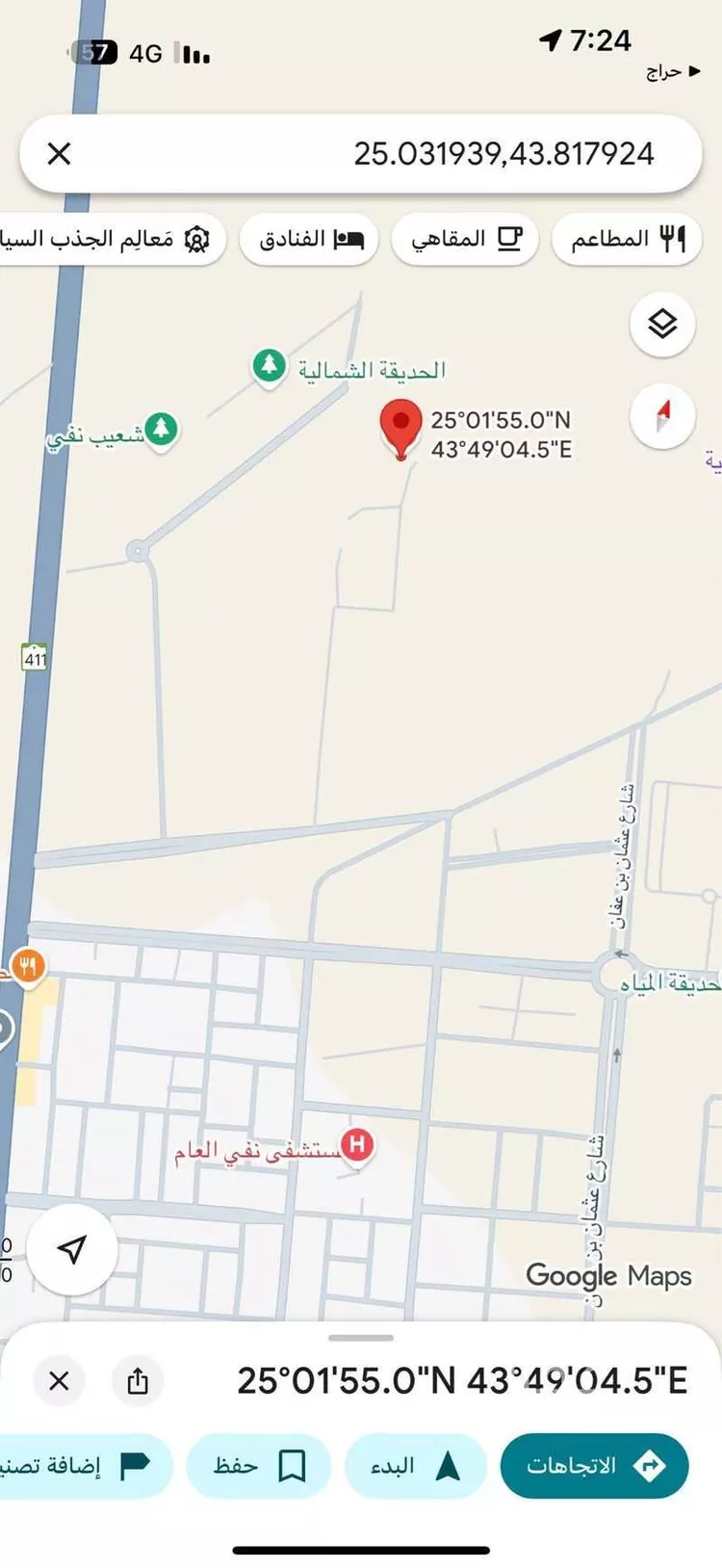
Task: Close the location details panel
Action: coord(59,1381)
